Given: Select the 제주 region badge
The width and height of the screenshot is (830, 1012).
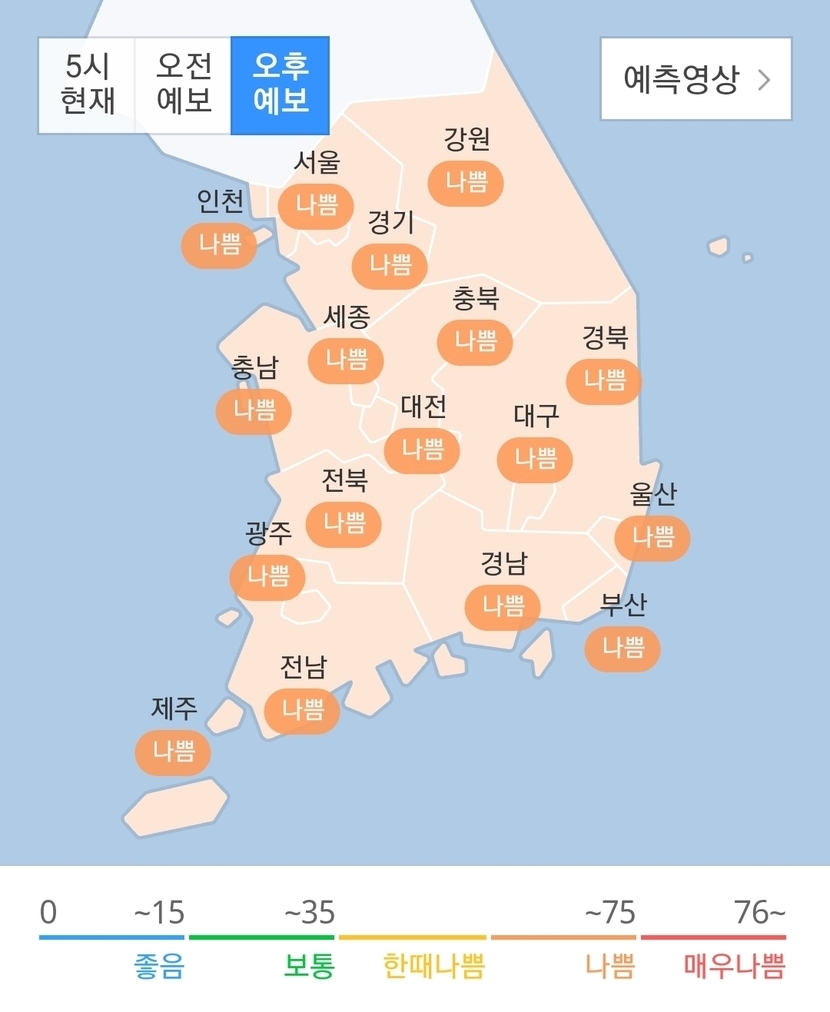Looking at the screenshot, I should 174,752.
